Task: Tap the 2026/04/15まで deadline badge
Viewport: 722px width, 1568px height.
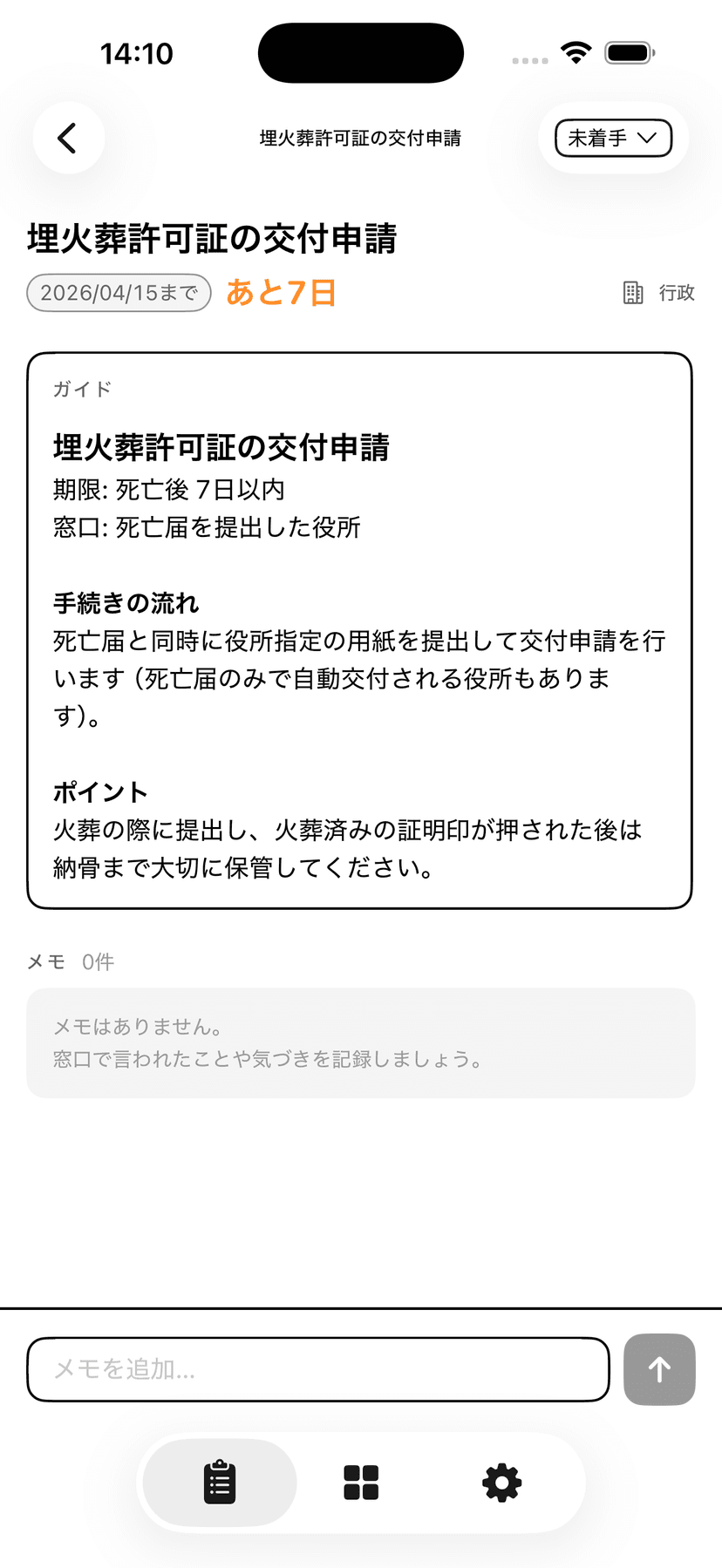Action: coord(119,293)
